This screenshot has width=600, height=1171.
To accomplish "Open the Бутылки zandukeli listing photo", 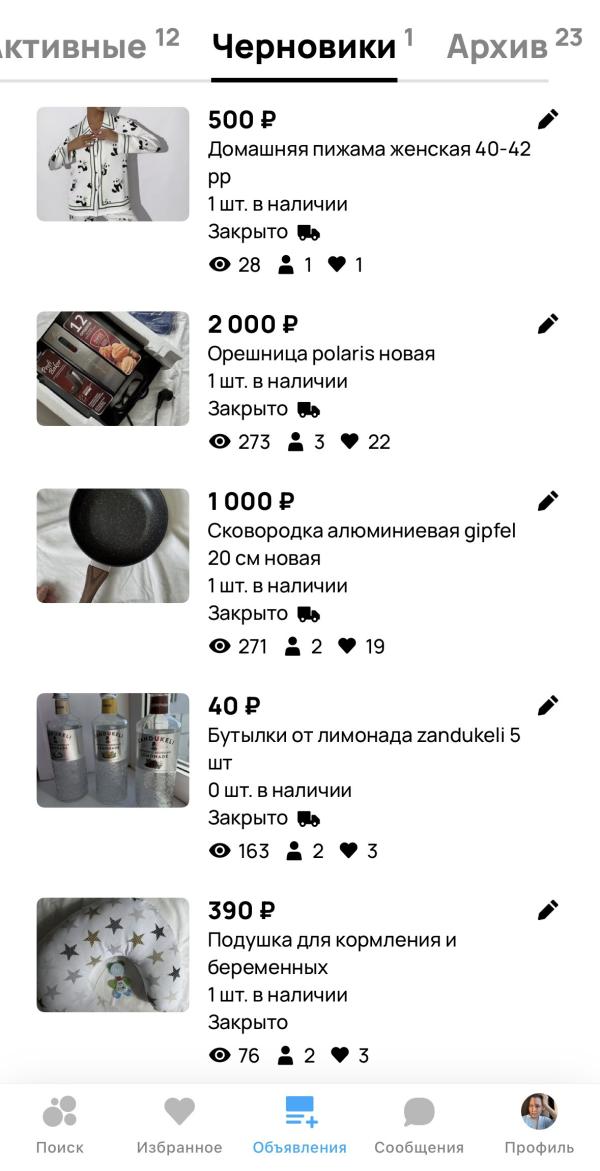I will click(113, 750).
